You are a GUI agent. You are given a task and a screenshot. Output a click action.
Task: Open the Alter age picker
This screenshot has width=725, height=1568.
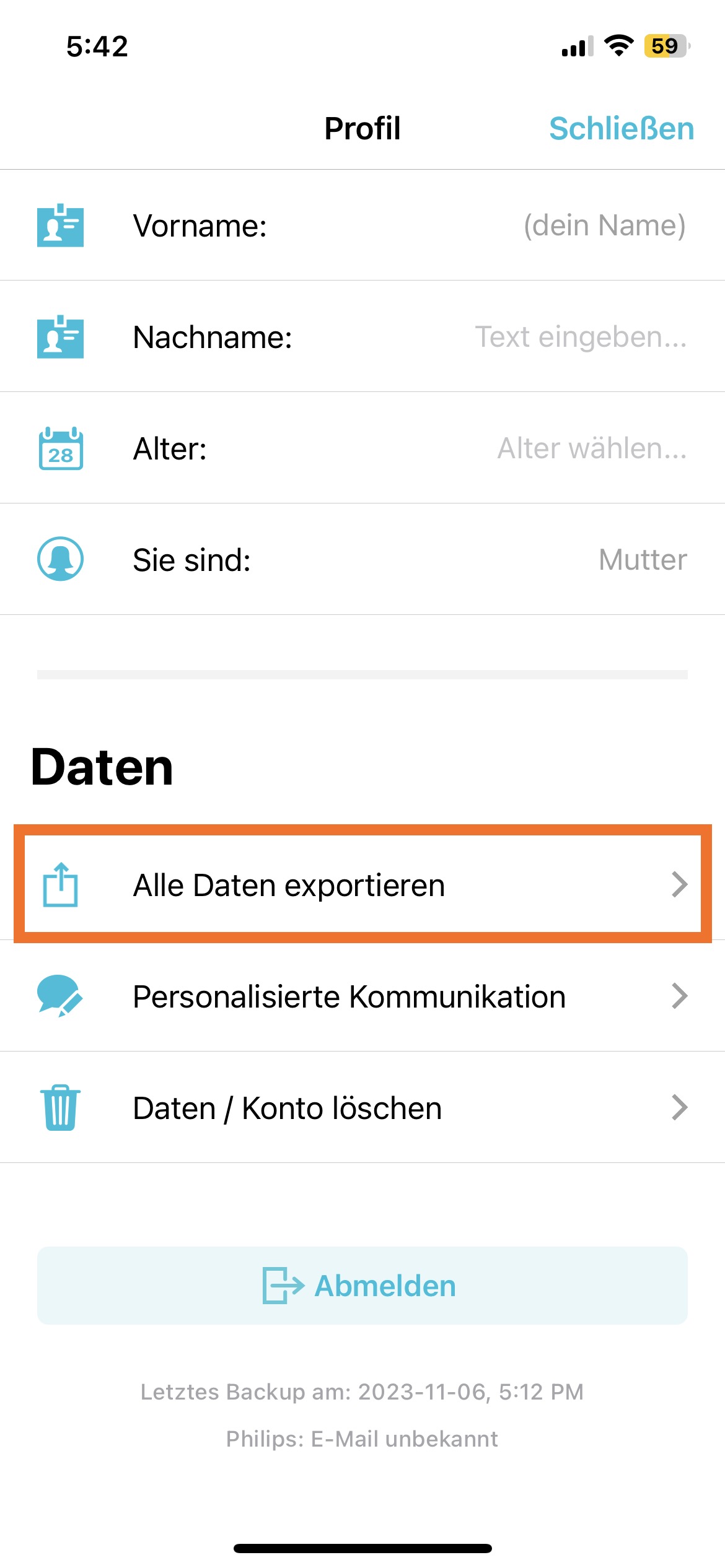pos(362,448)
